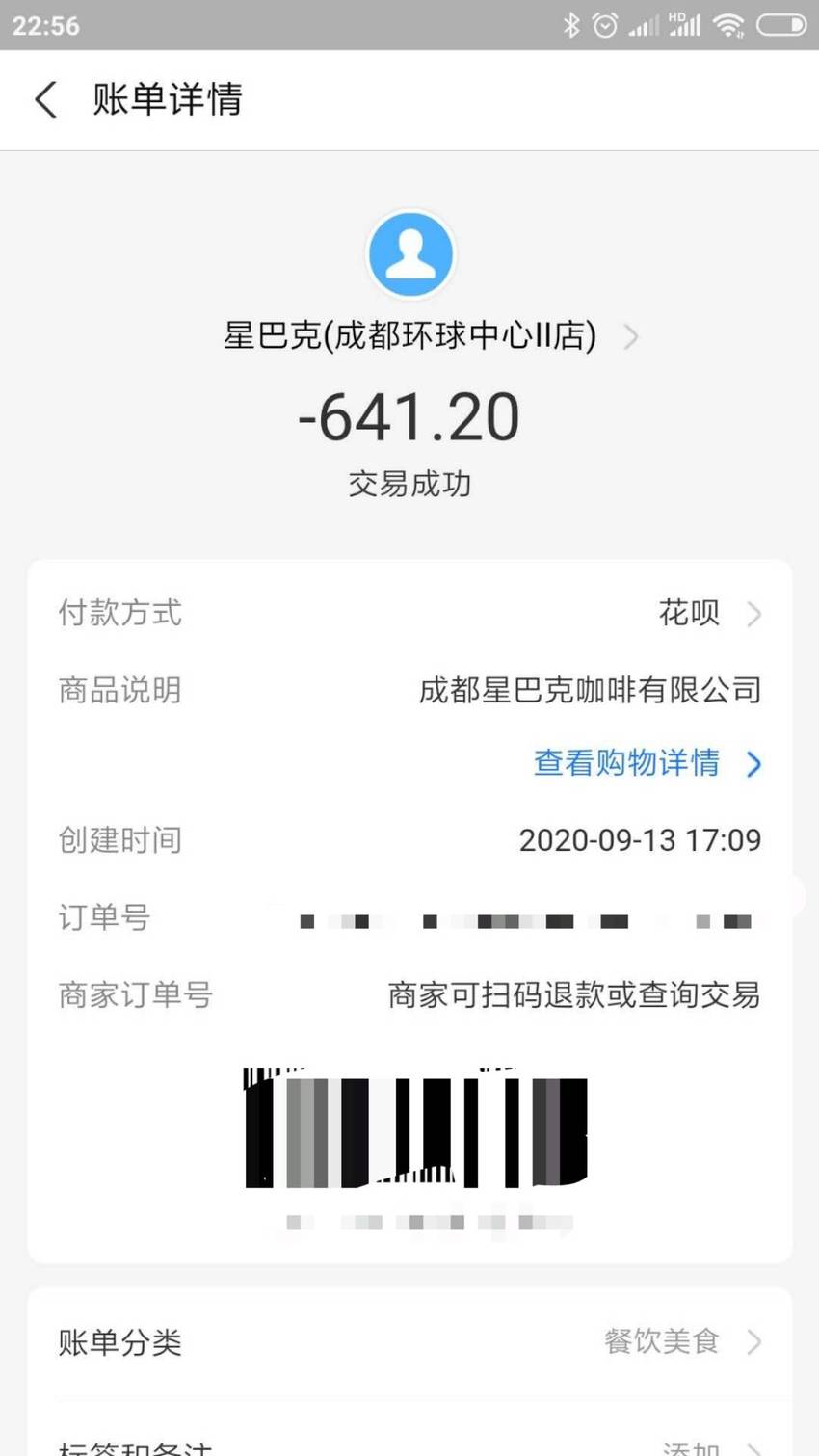819x1456 pixels.
Task: Open merchant 星巴克(成都环球中心II店) page
Action: (x=430, y=336)
